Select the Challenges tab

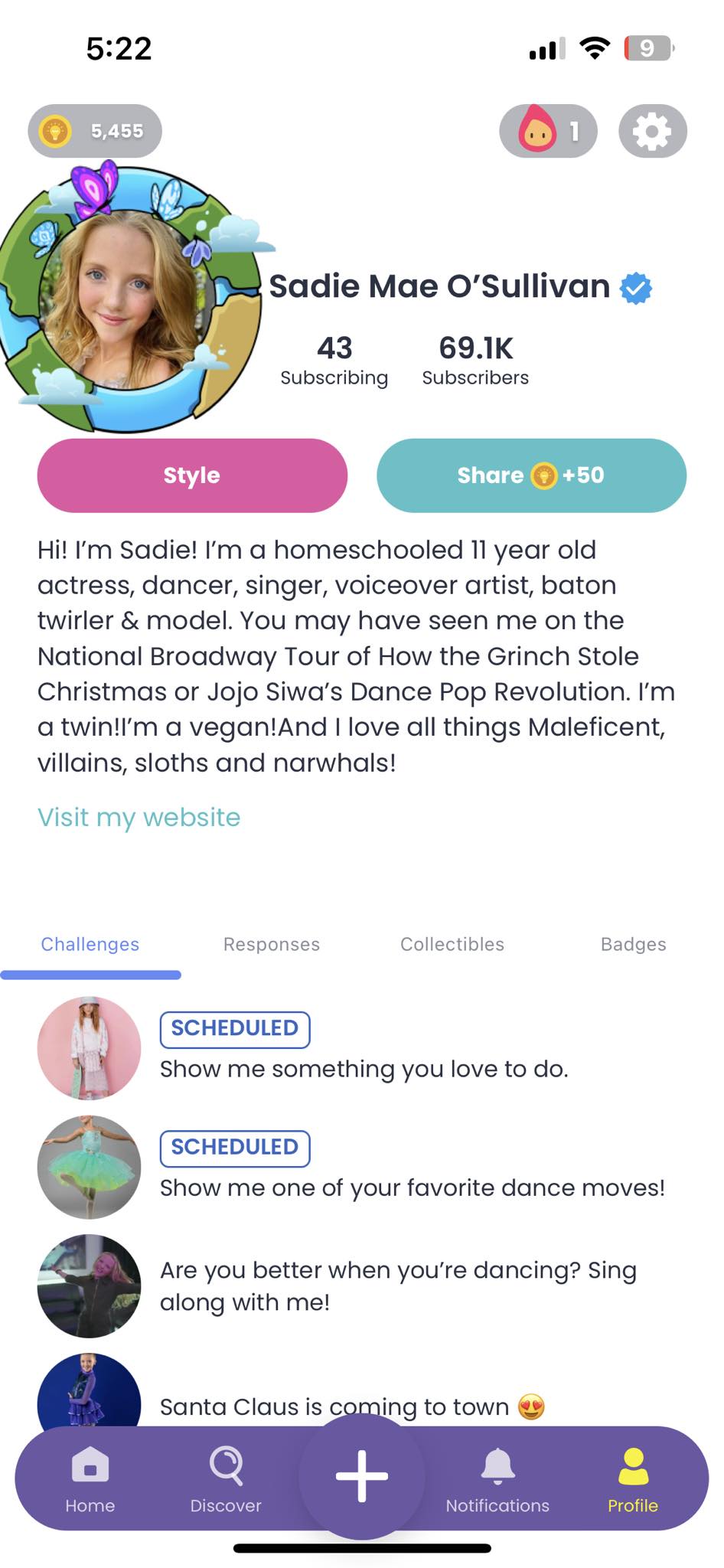pos(90,944)
